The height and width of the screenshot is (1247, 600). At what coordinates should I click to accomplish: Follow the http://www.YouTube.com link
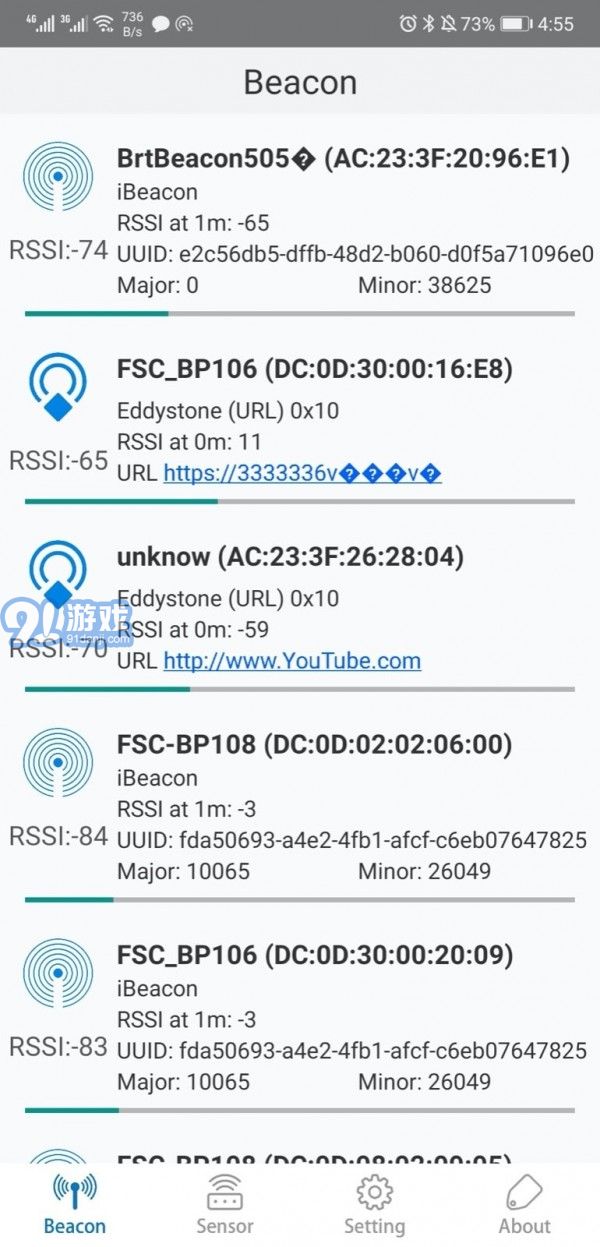click(x=292, y=661)
